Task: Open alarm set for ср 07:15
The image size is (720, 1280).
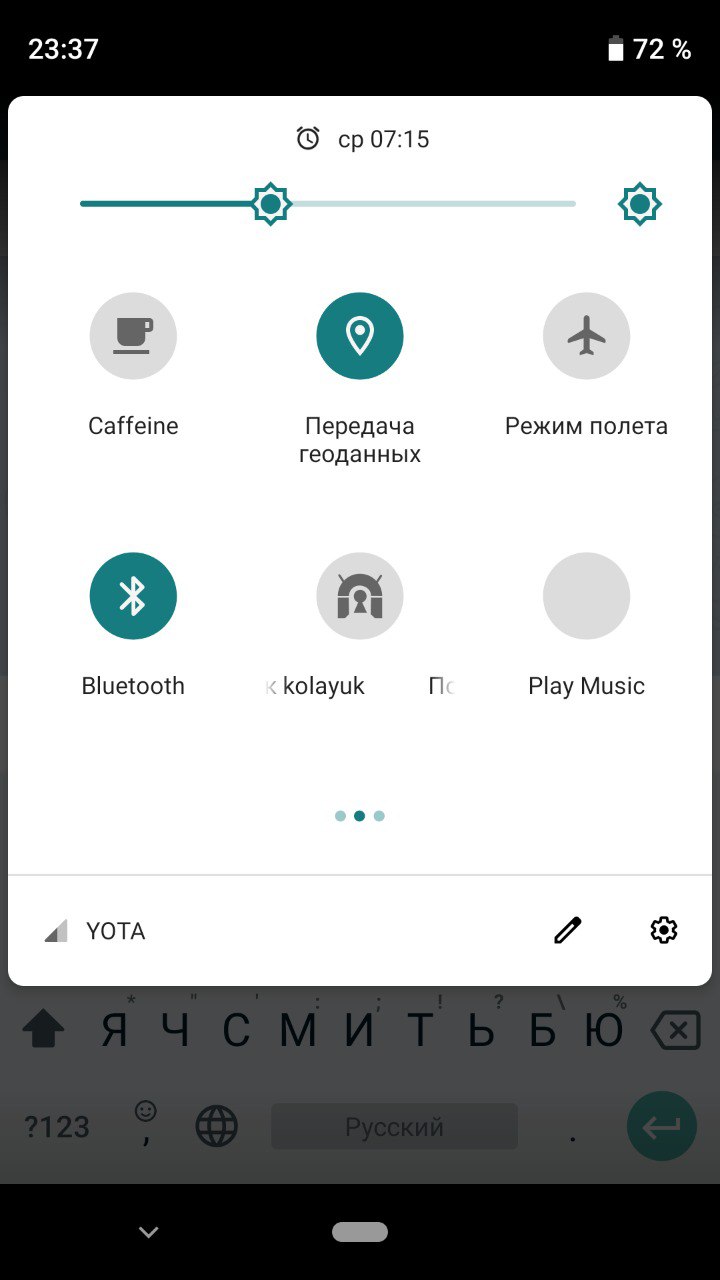Action: (363, 139)
